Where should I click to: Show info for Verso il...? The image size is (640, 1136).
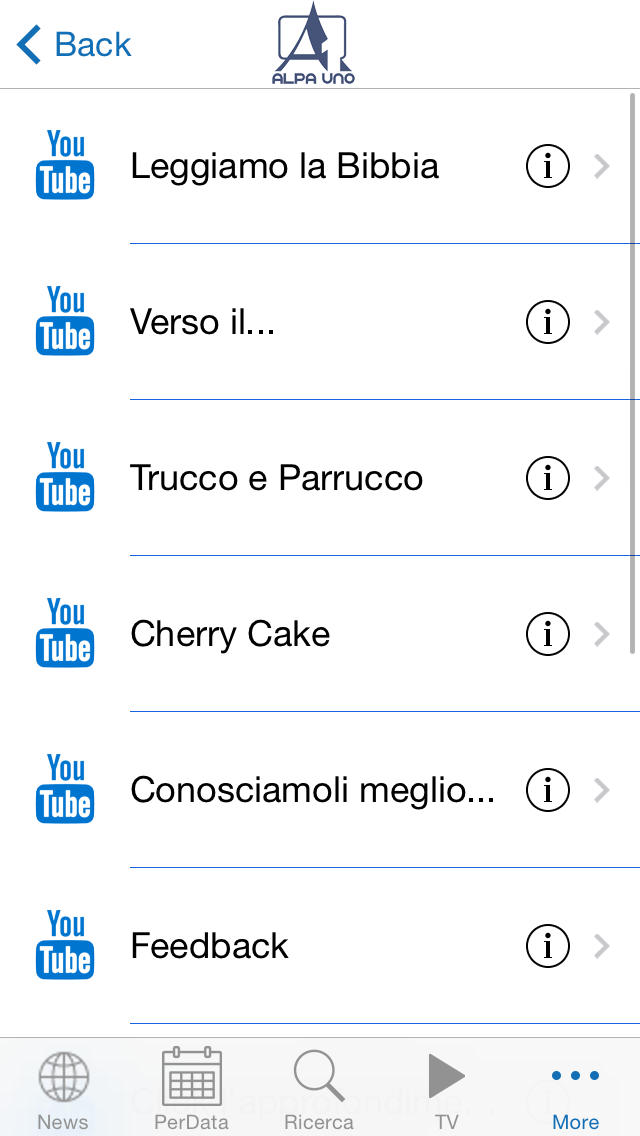pyautogui.click(x=547, y=322)
